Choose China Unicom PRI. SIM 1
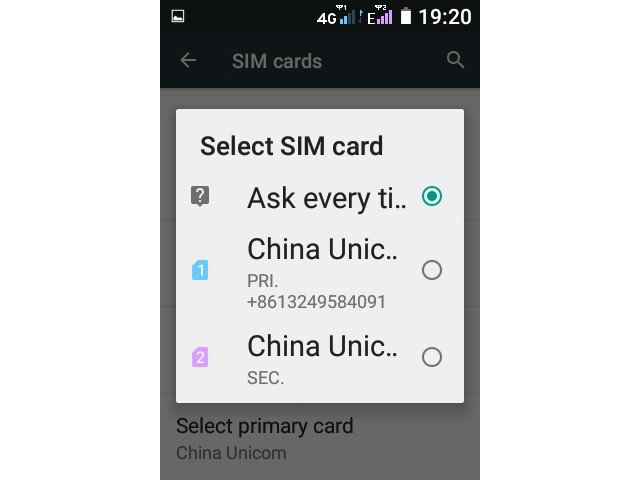Image resolution: width=640 pixels, height=480 pixels. point(431,270)
